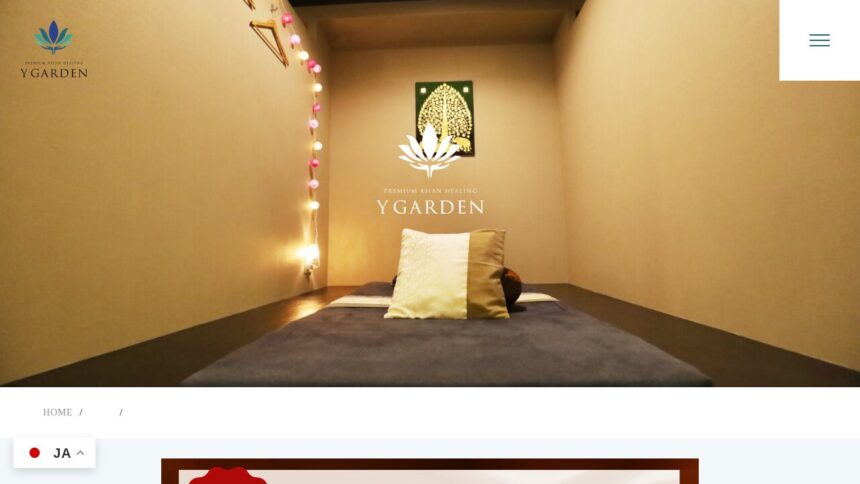Go to the HOME breadcrumb link
This screenshot has width=860, height=484.
(x=57, y=412)
